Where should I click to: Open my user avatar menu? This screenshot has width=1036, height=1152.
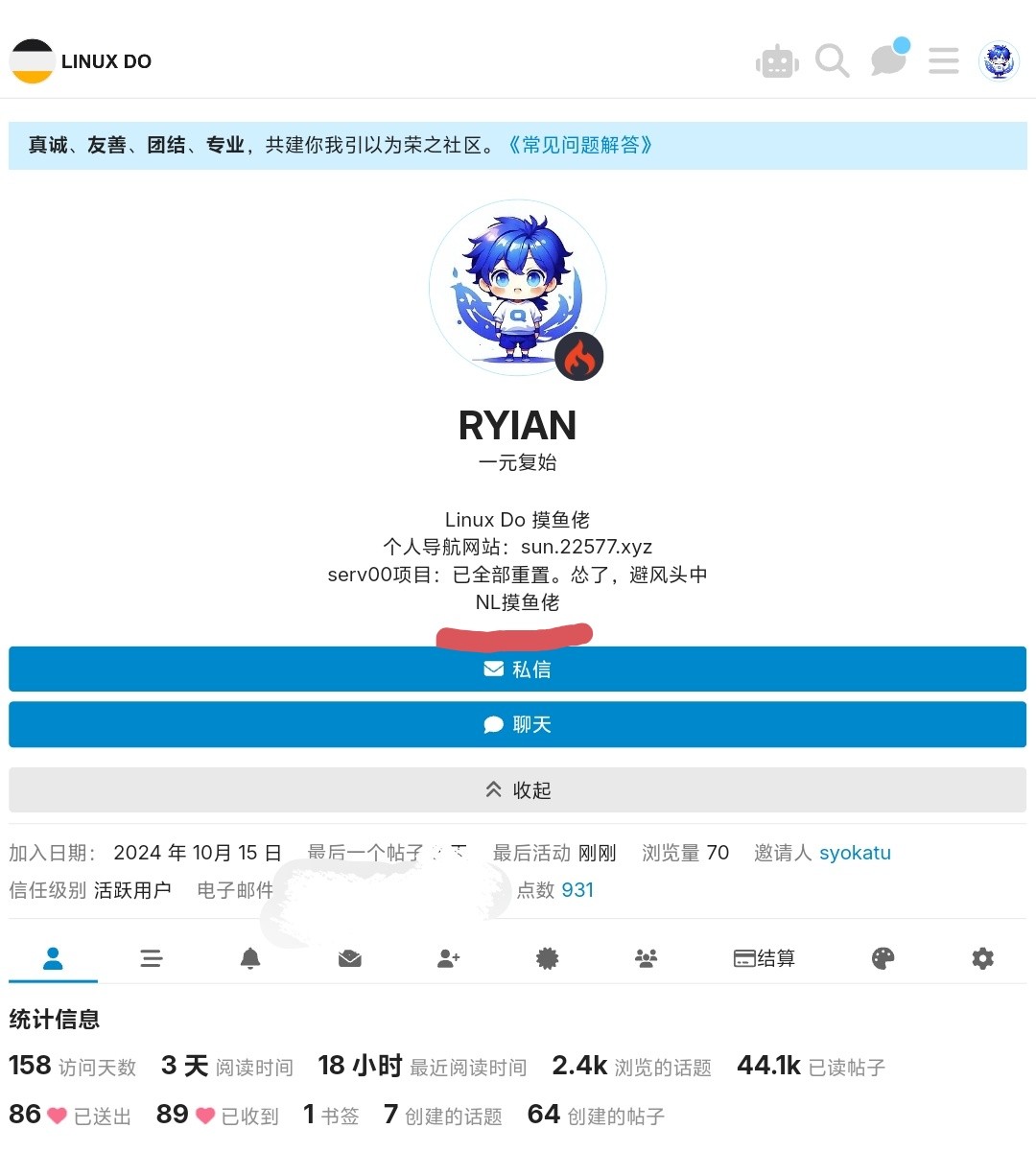point(999,61)
